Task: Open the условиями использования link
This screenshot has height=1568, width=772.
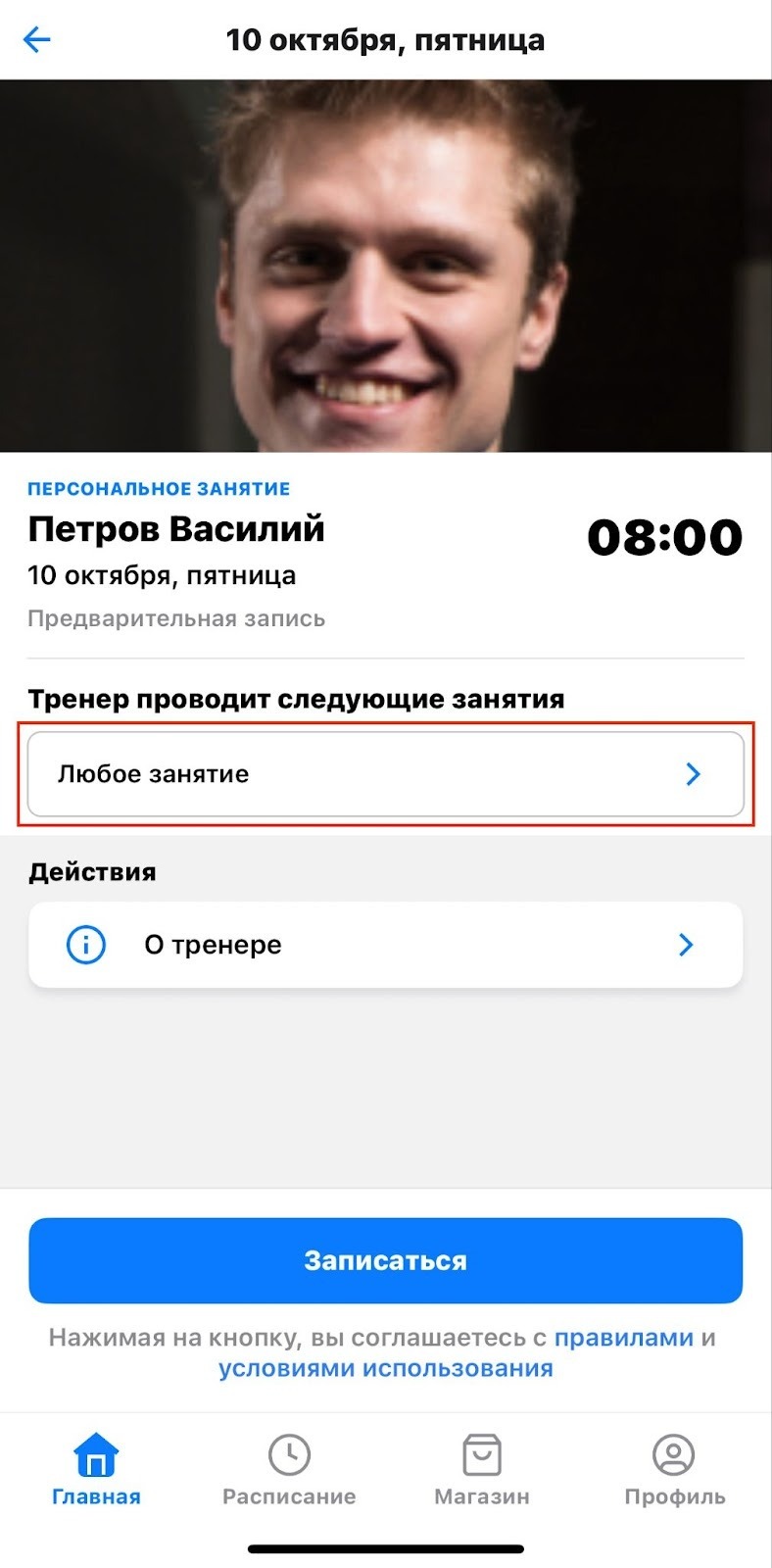Action: coord(385,1369)
